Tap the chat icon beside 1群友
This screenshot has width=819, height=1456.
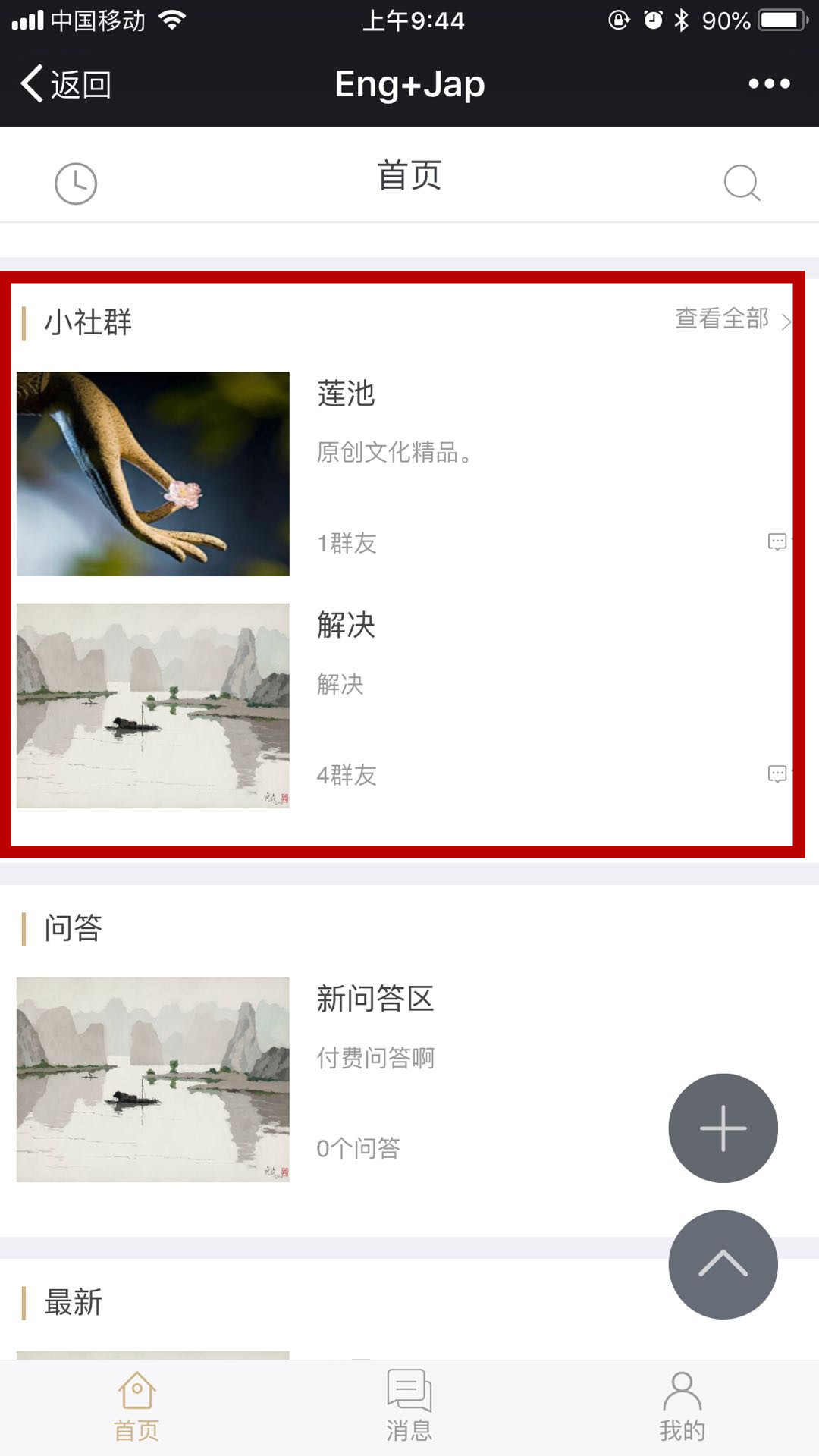pyautogui.click(x=777, y=542)
